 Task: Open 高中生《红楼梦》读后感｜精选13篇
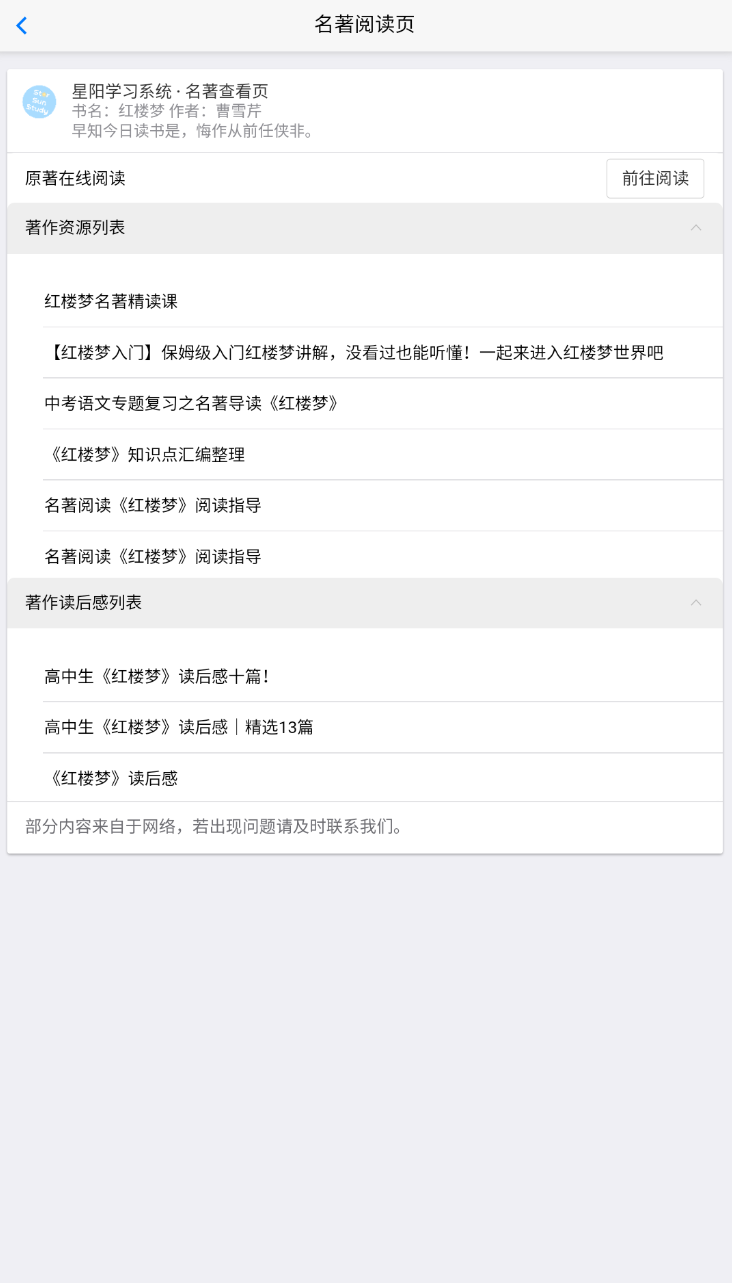tap(179, 727)
